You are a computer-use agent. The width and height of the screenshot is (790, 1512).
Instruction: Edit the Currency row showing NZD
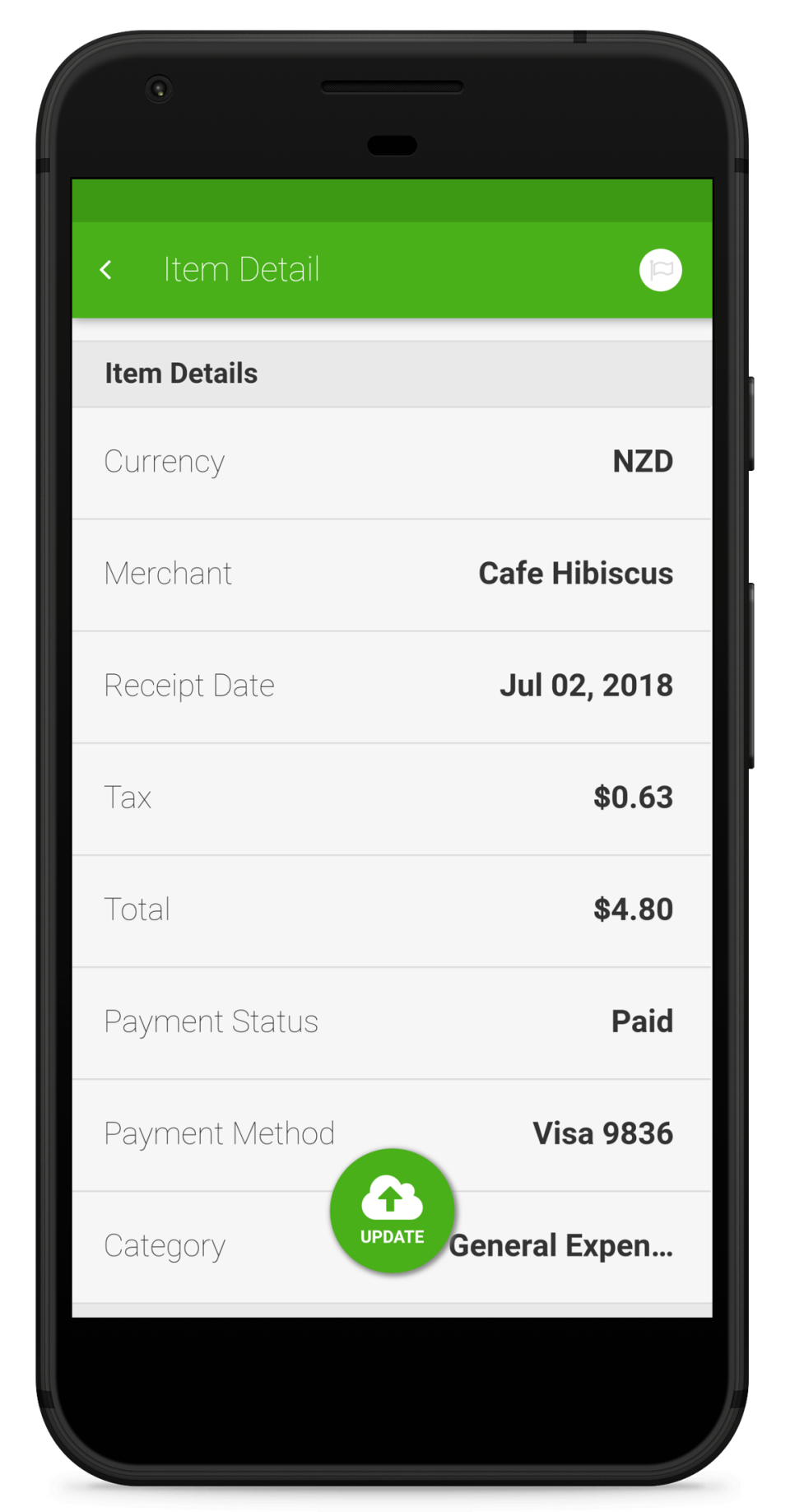tap(392, 463)
